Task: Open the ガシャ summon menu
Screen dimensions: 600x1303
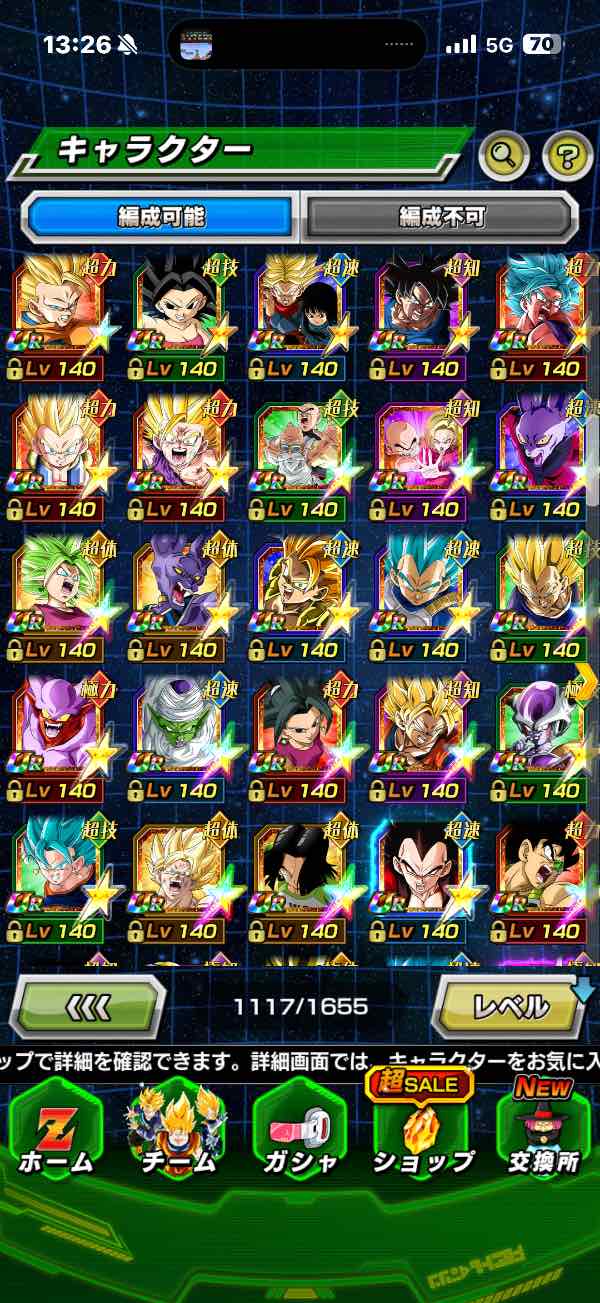Action: point(299,1131)
